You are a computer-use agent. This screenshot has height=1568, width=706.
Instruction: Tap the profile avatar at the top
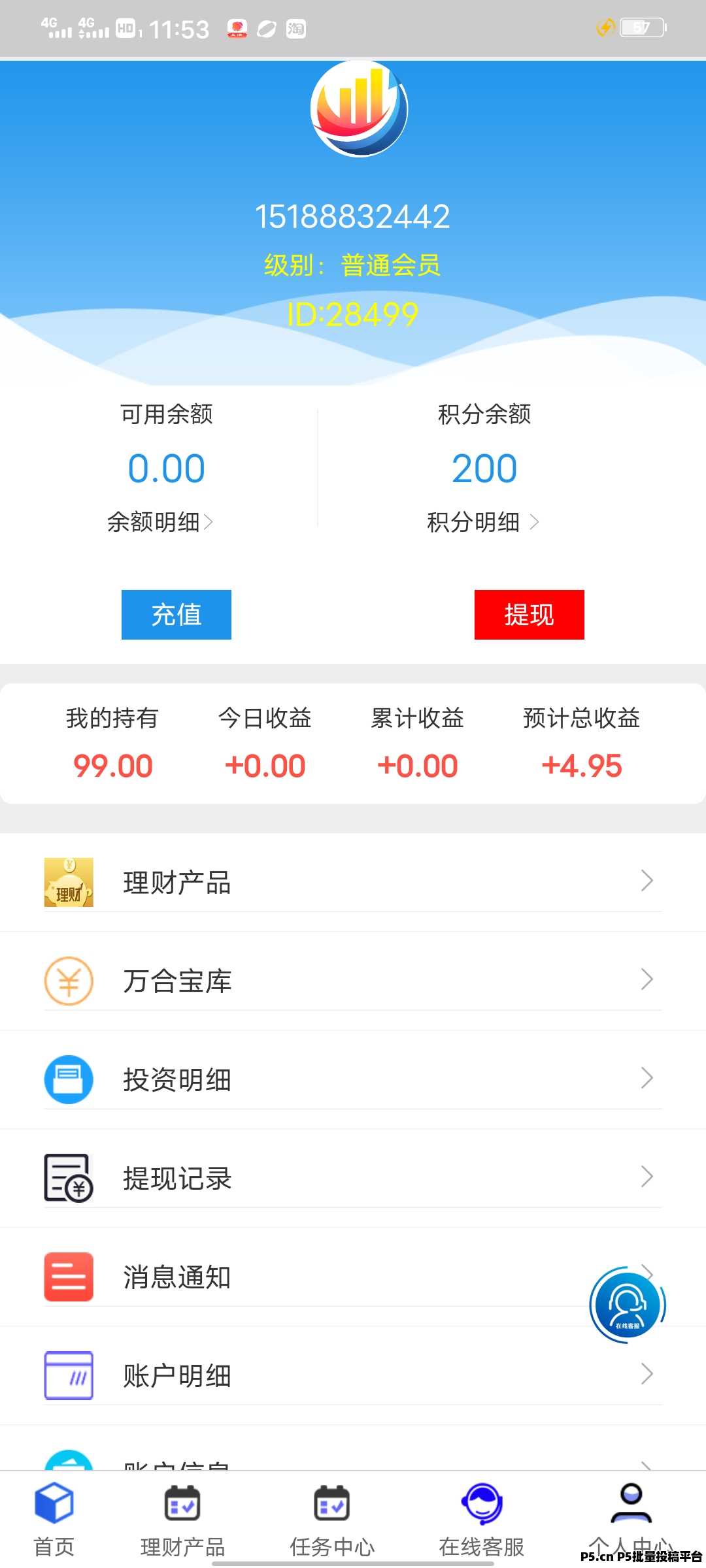click(x=359, y=108)
